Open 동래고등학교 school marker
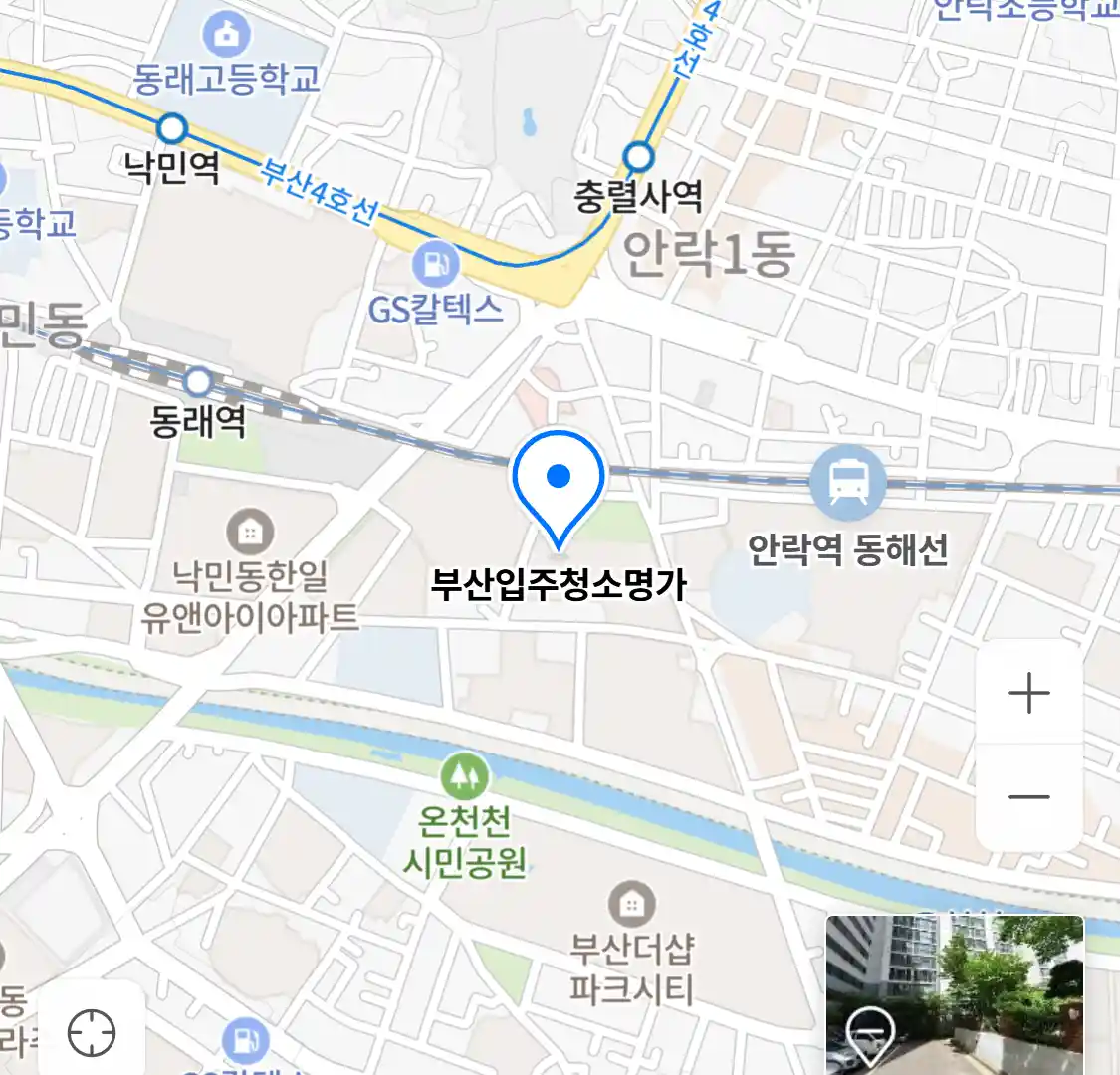This screenshot has height=1075, width=1120. point(227,36)
